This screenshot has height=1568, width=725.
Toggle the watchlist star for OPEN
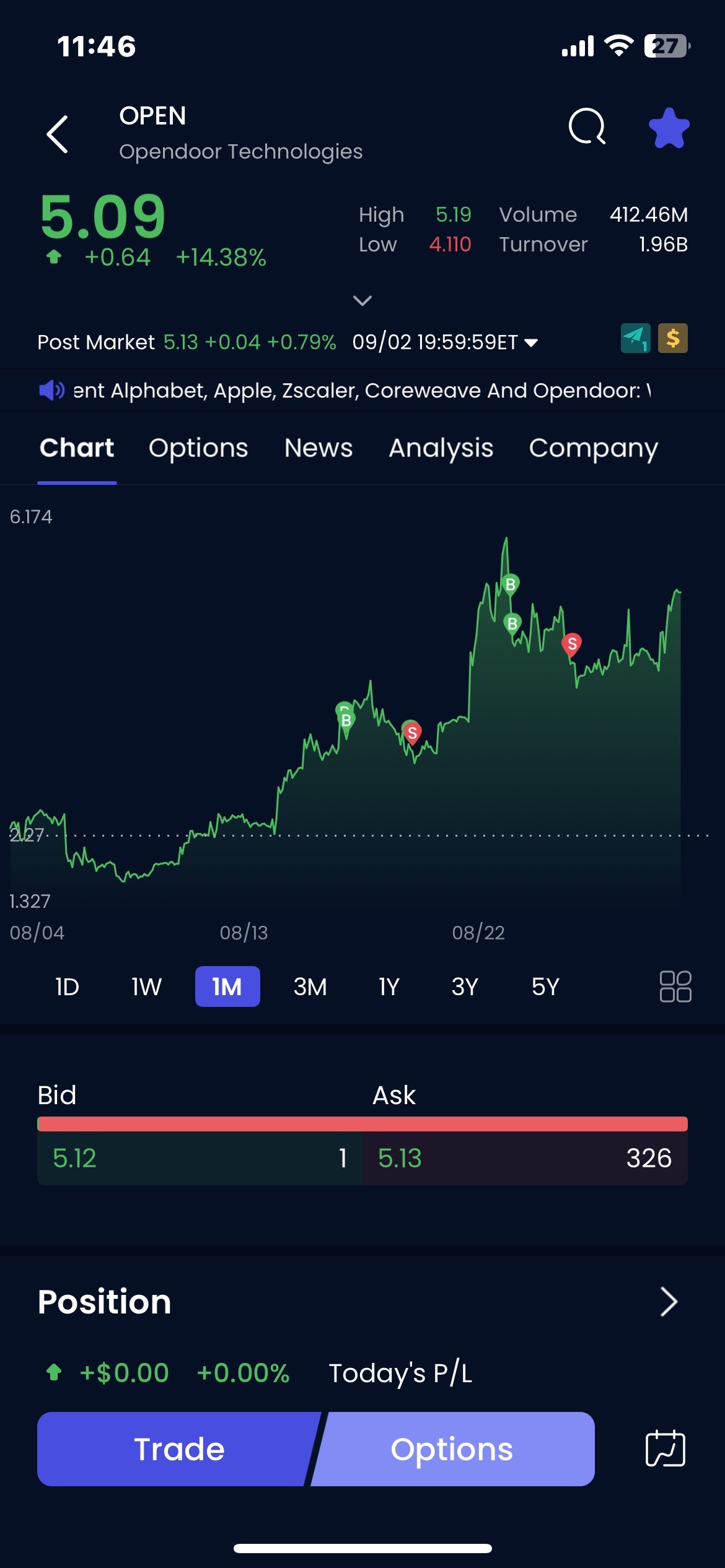[x=669, y=128]
